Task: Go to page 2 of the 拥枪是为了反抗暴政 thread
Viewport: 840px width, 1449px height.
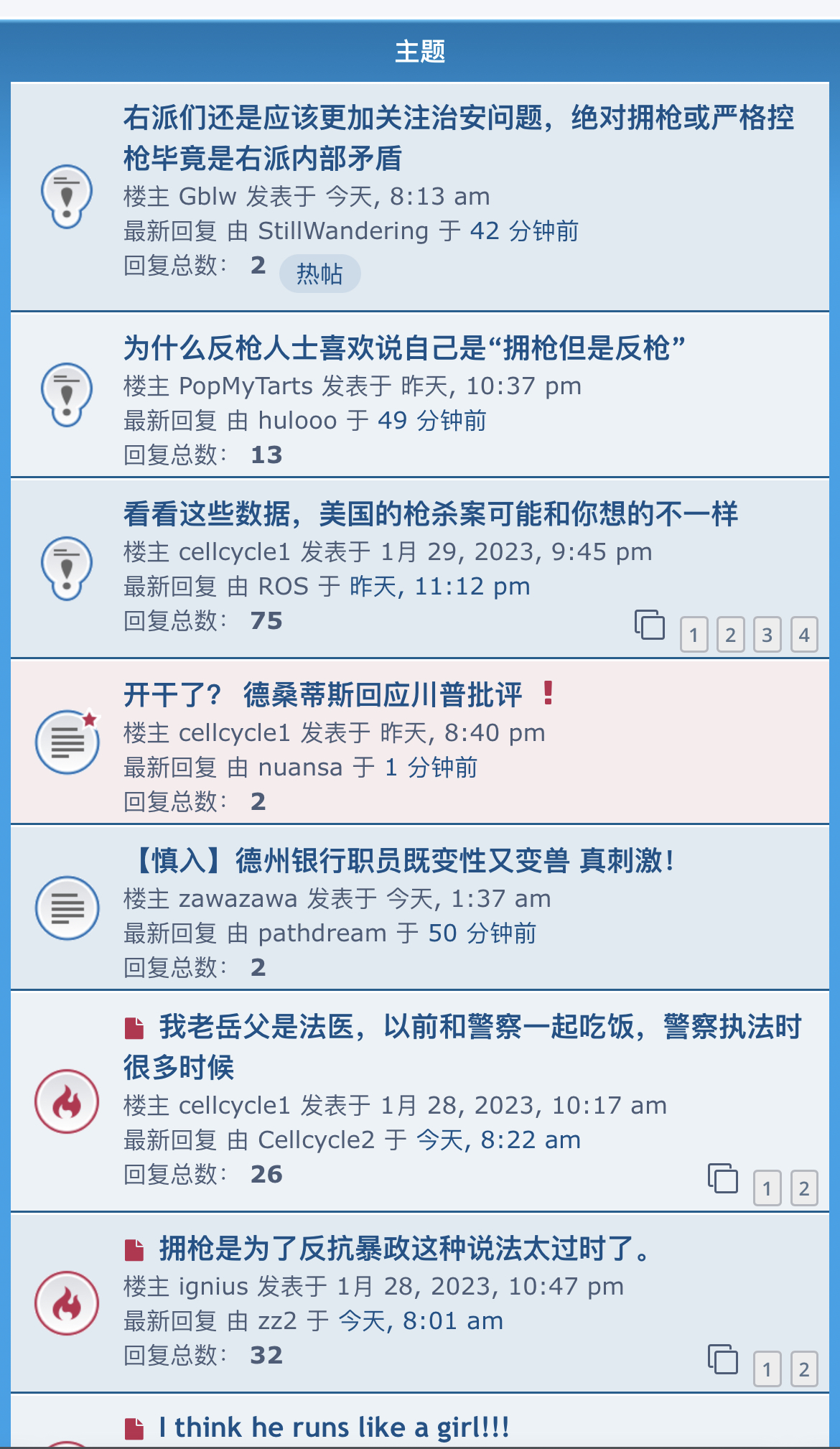Action: click(x=804, y=1369)
